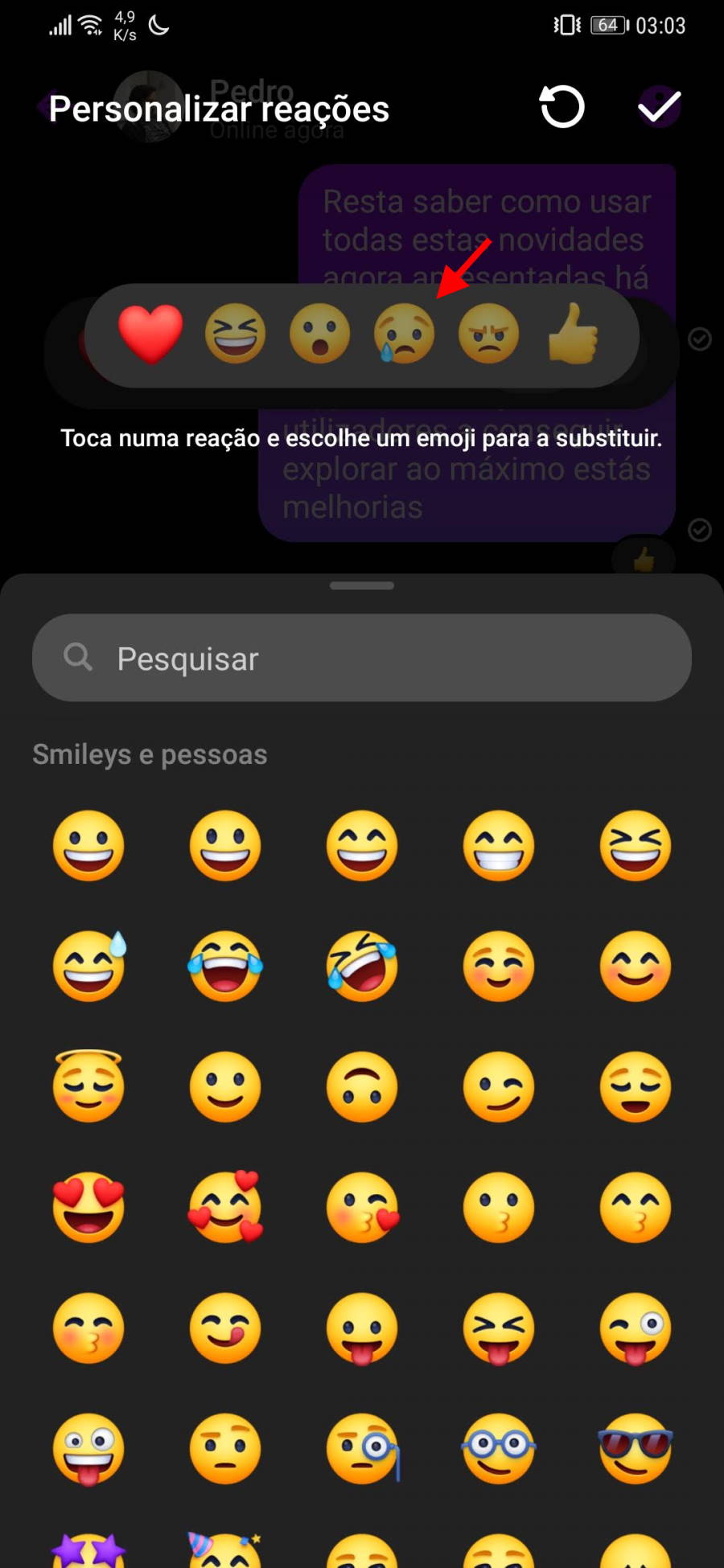Choose the smiling face with halo emoji
Viewport: 724px width, 1568px height.
click(88, 1088)
